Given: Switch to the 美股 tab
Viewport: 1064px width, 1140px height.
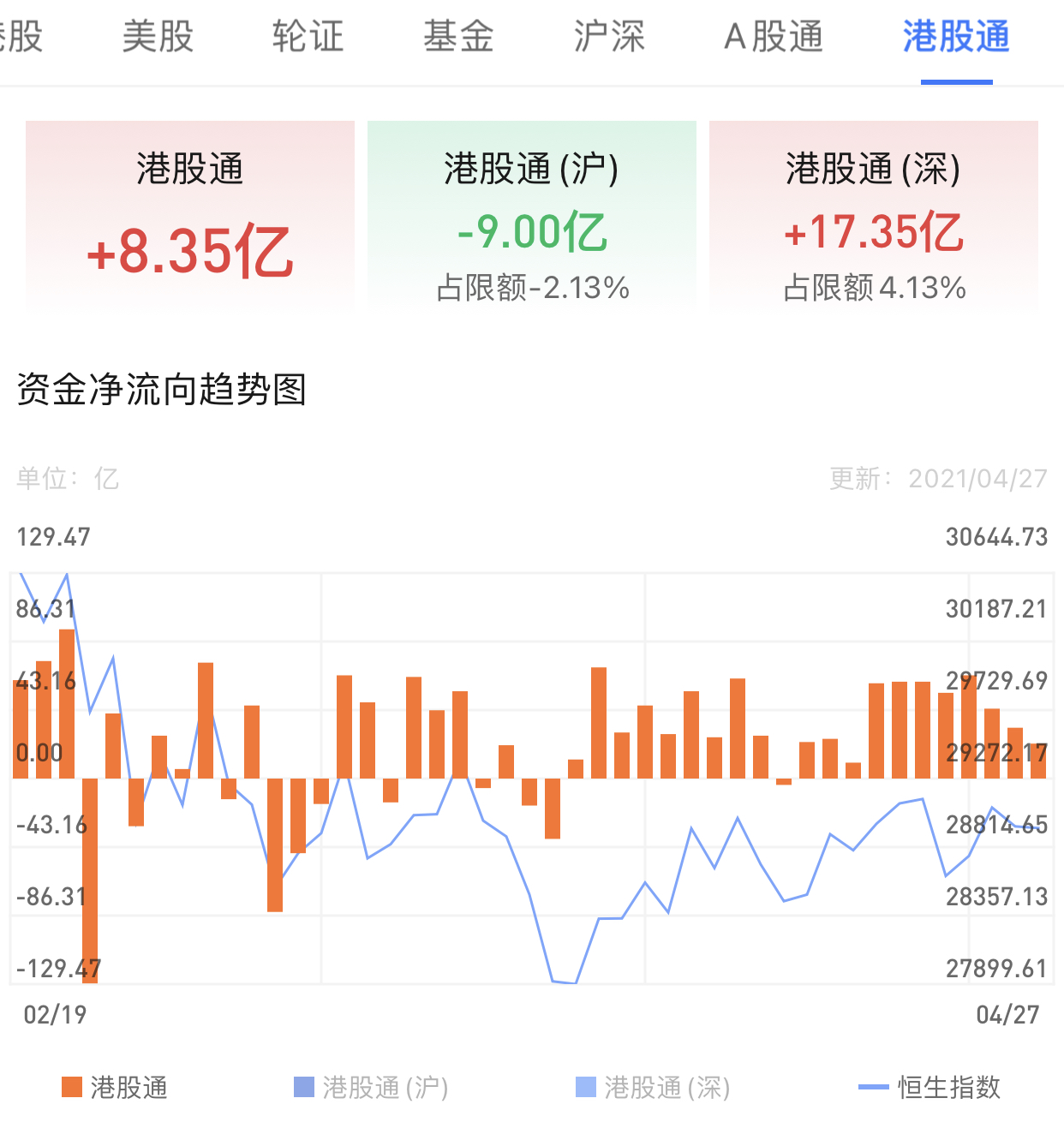Looking at the screenshot, I should tap(158, 37).
